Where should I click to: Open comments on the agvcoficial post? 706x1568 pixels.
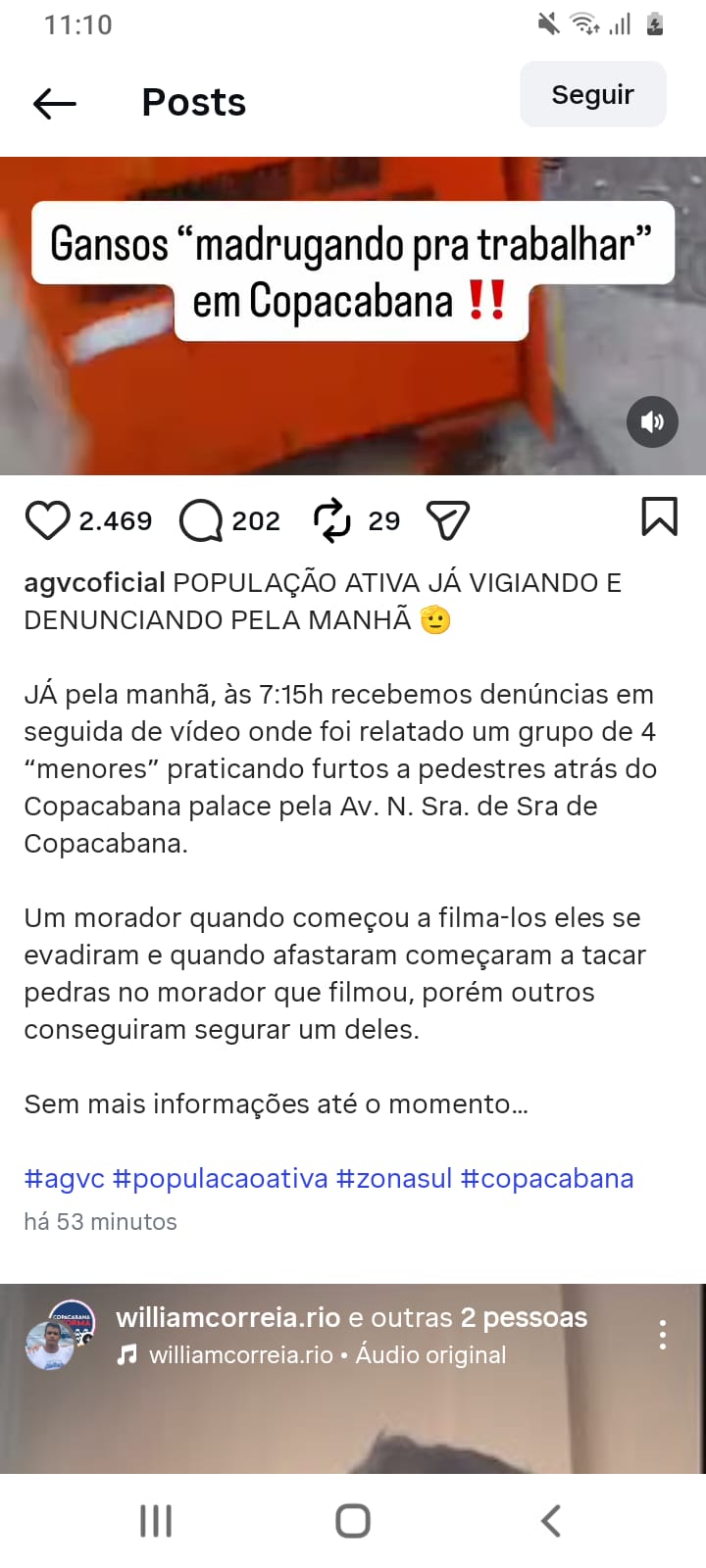[201, 520]
